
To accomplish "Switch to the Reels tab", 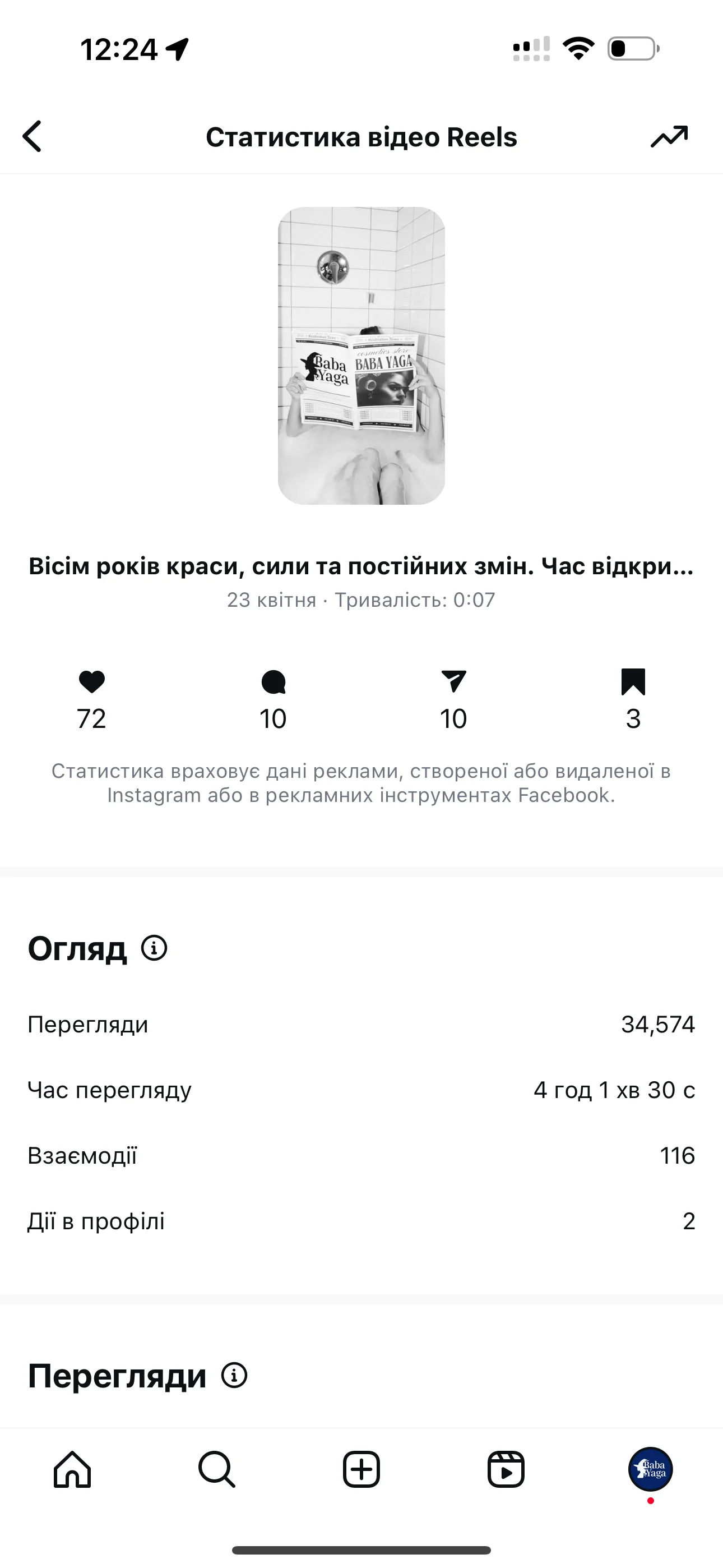I will (506, 1469).
